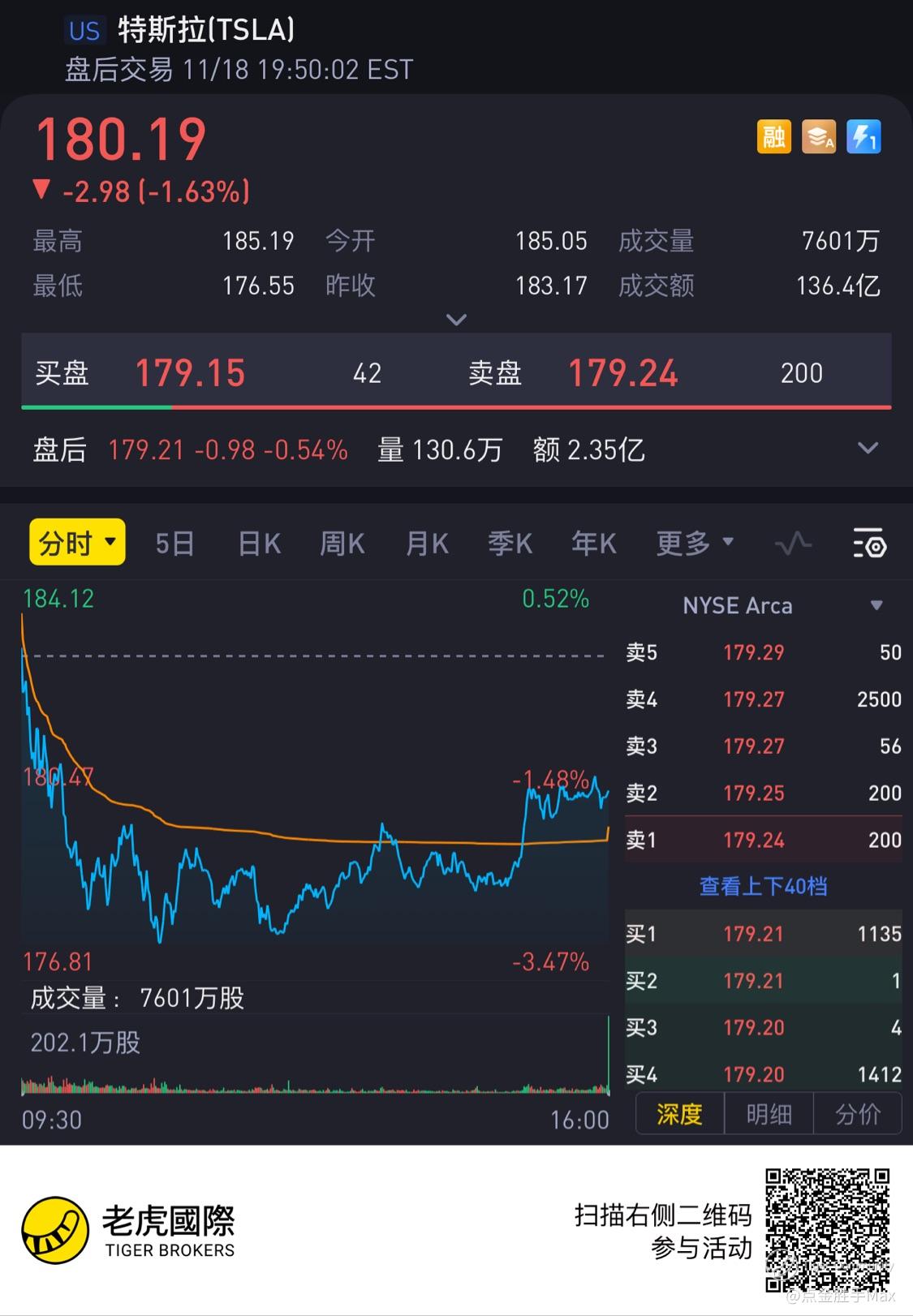The image size is (913, 1316).
Task: Select the 日K chart tab
Action: 259,543
